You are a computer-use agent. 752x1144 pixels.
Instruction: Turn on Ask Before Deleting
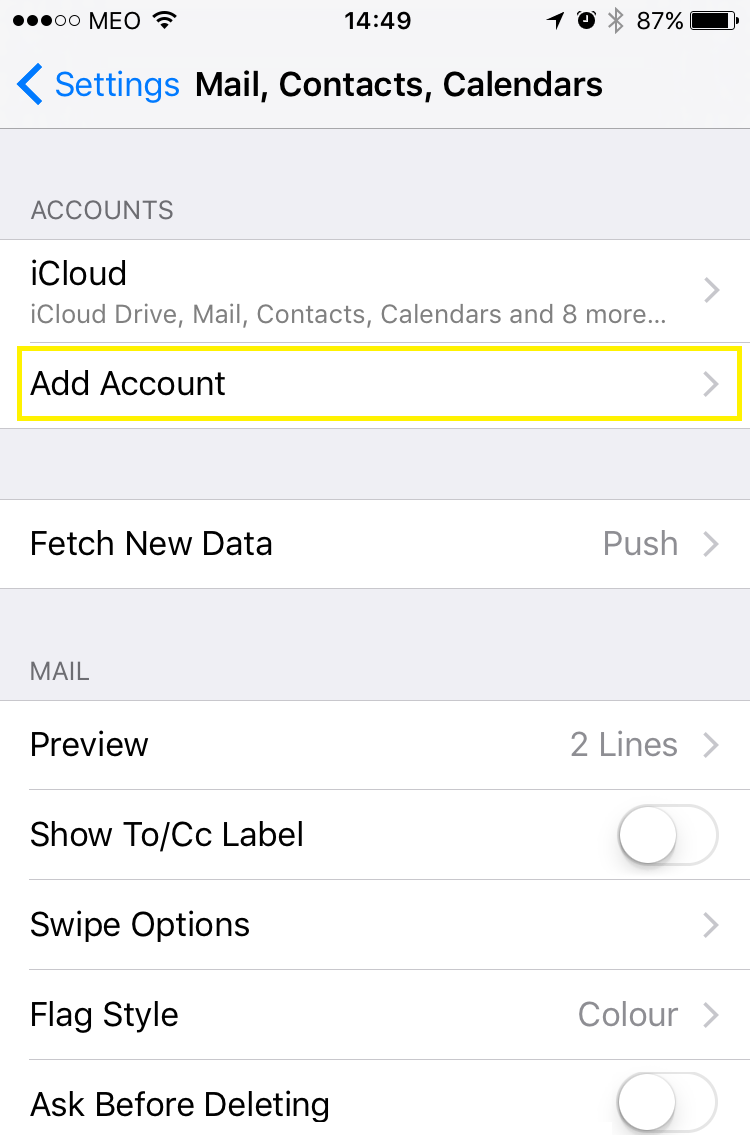click(x=667, y=1103)
